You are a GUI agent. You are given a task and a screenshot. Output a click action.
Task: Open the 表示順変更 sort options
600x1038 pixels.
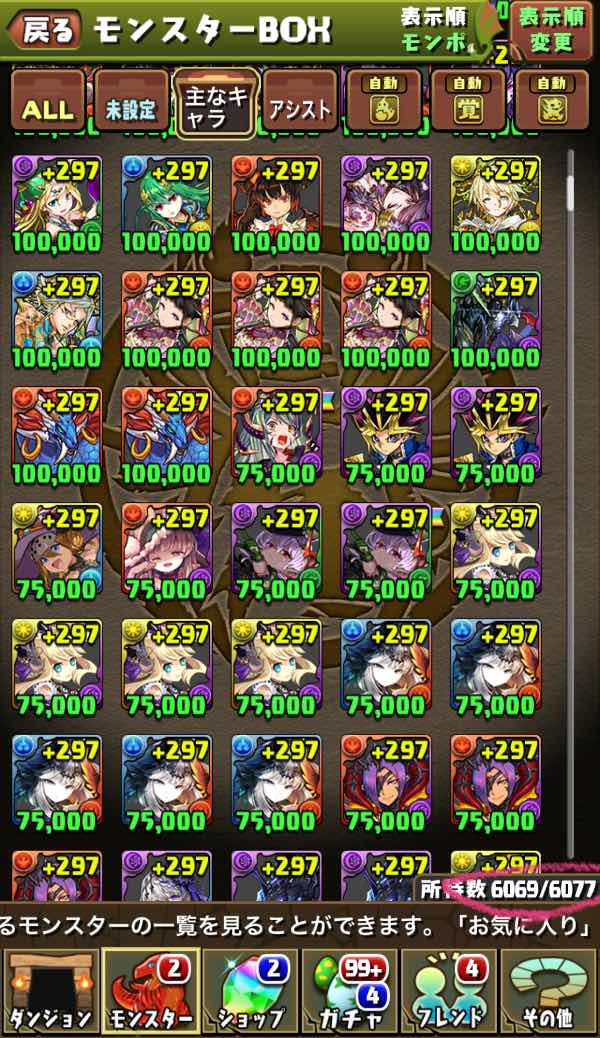click(553, 30)
